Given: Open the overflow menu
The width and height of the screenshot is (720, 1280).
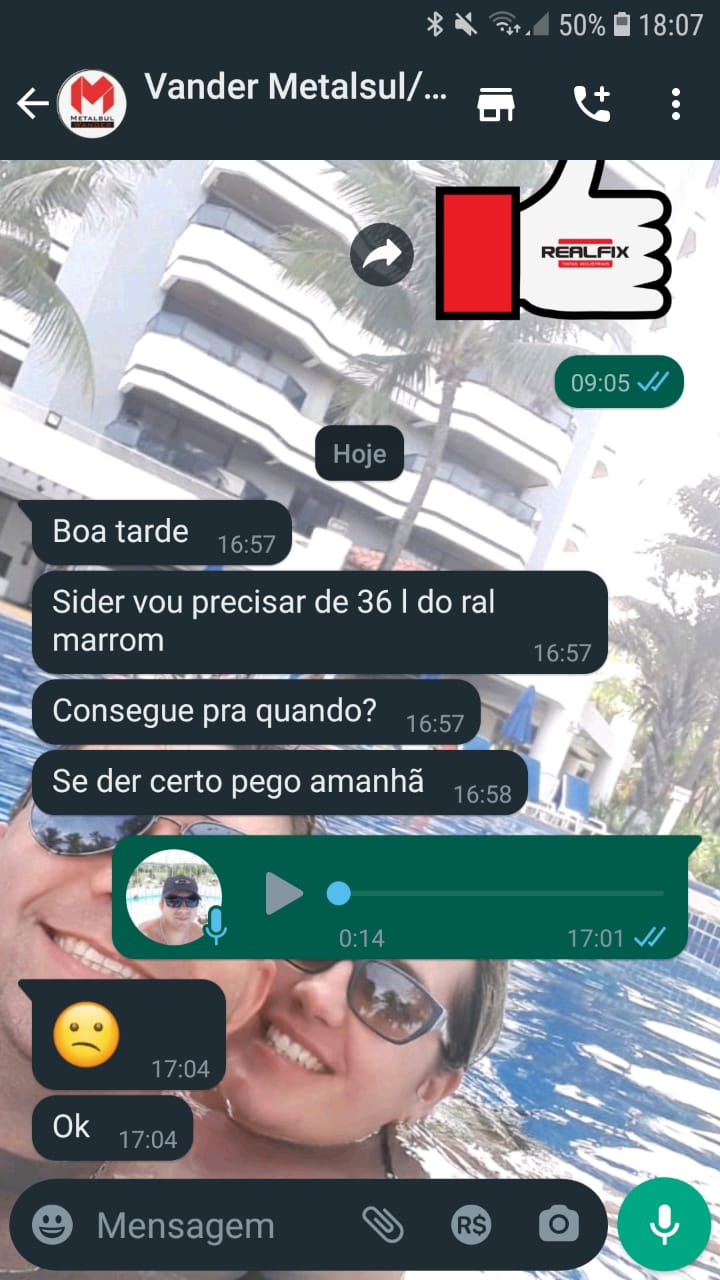Looking at the screenshot, I should (676, 104).
